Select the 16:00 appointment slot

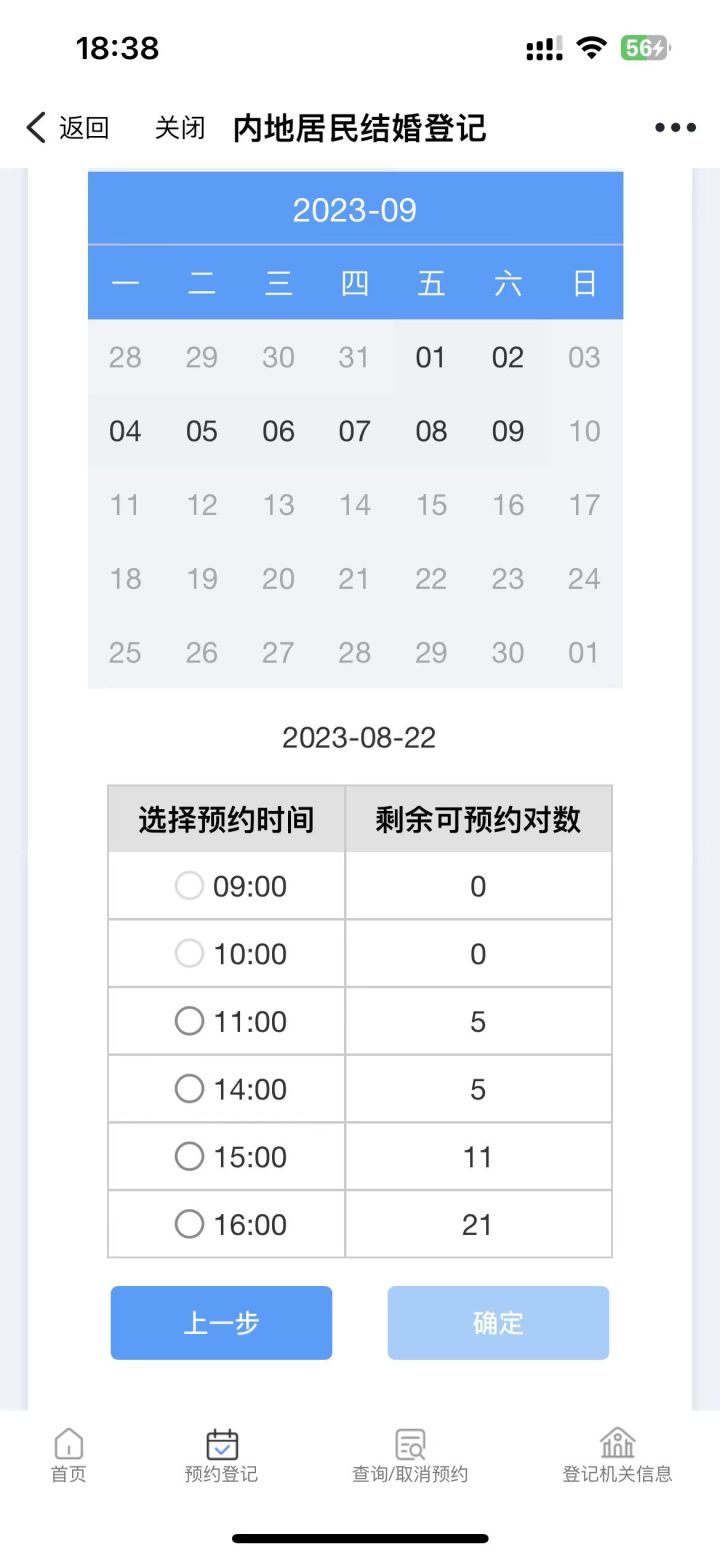190,1224
